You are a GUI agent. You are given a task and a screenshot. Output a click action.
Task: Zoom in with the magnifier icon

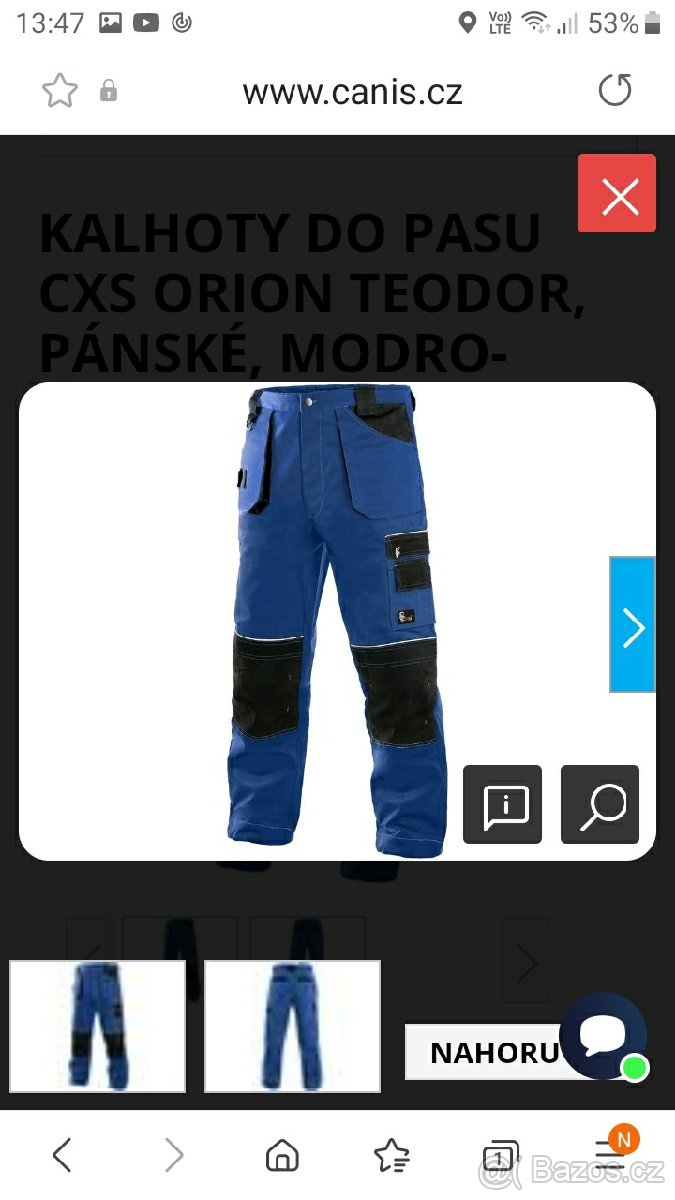tap(600, 805)
